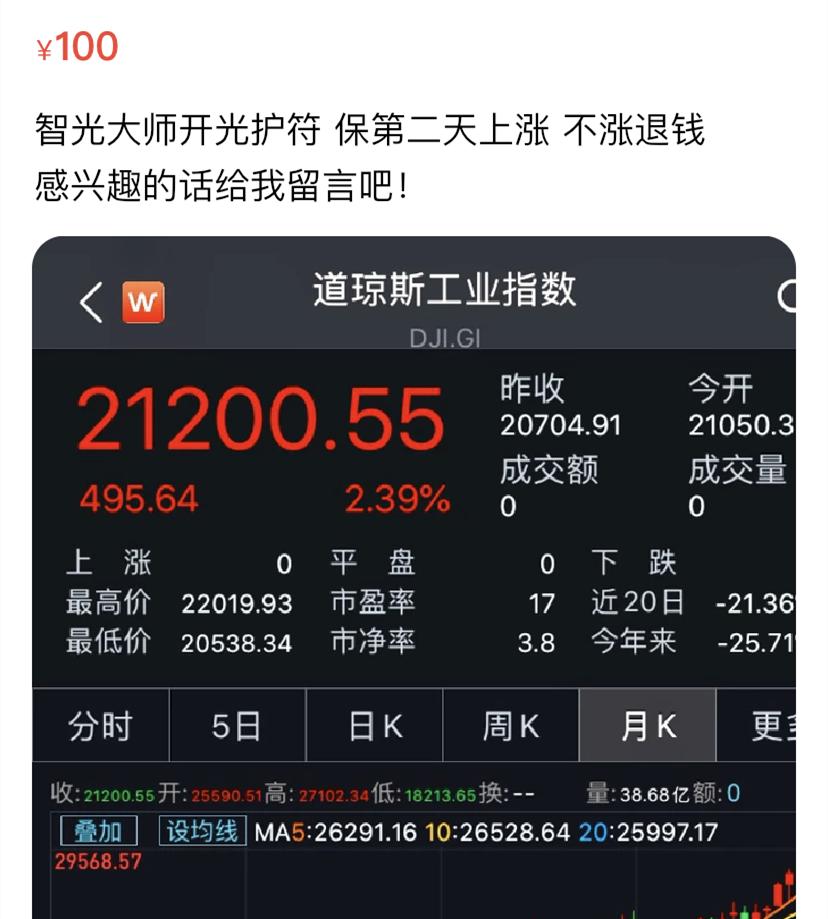Switch to the 分时 intraday chart tab
Image resolution: width=828 pixels, height=919 pixels.
click(103, 727)
